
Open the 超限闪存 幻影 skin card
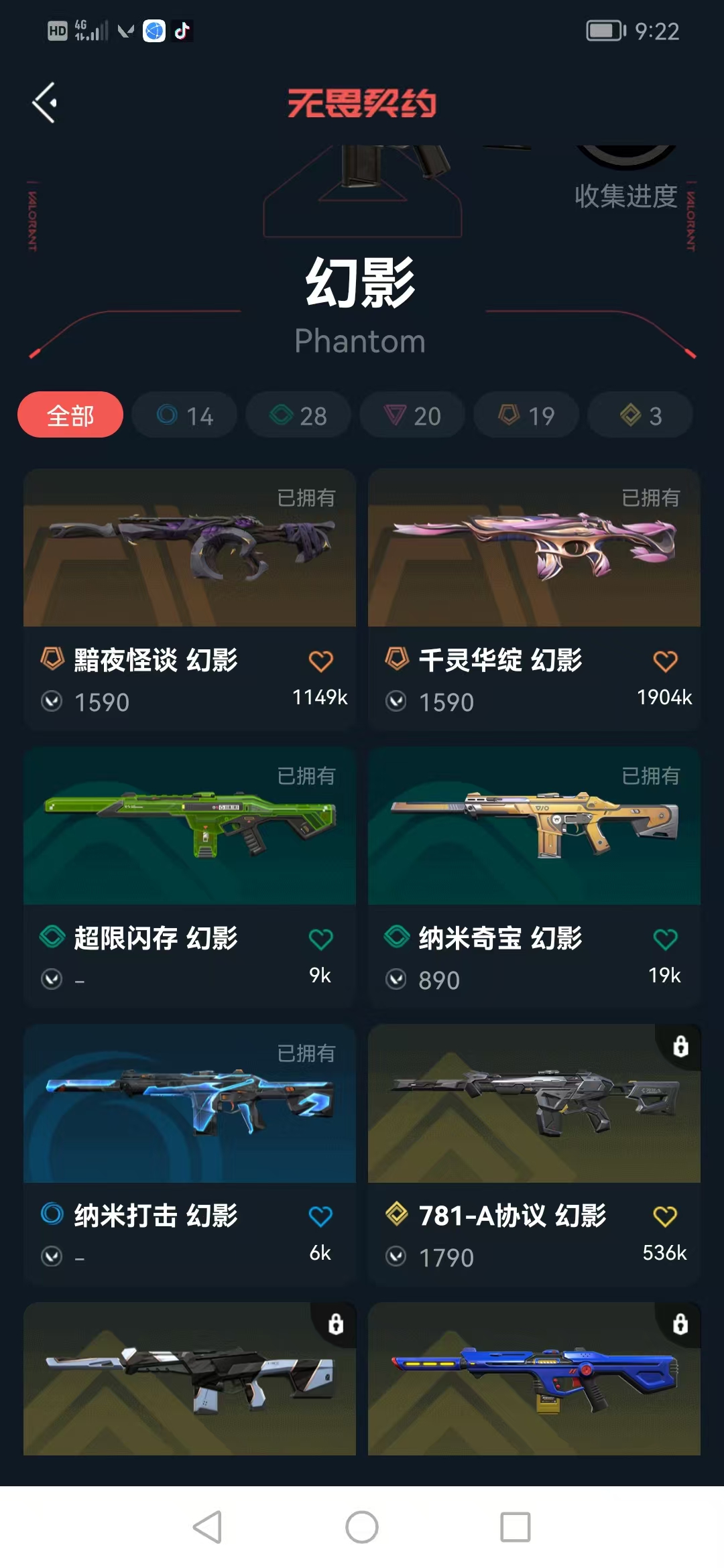click(190, 877)
